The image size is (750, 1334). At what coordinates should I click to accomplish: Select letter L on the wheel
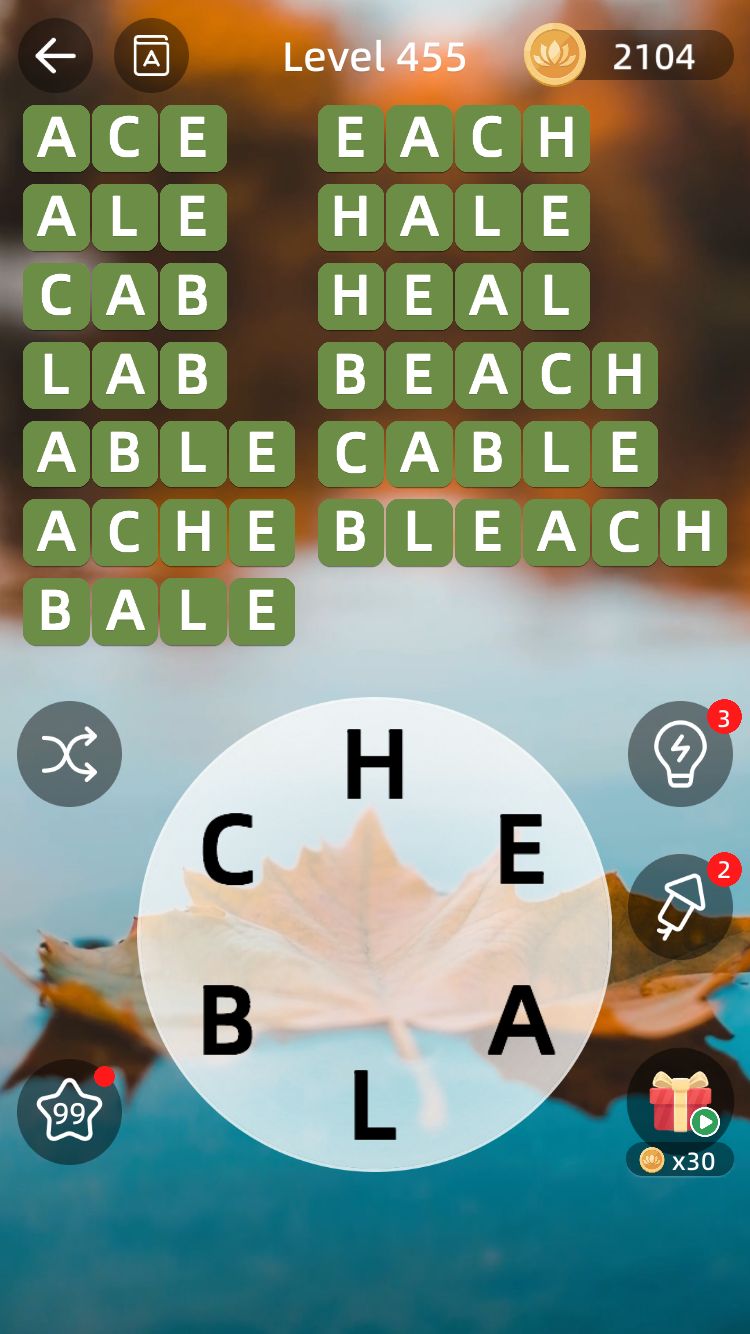tap(374, 1105)
